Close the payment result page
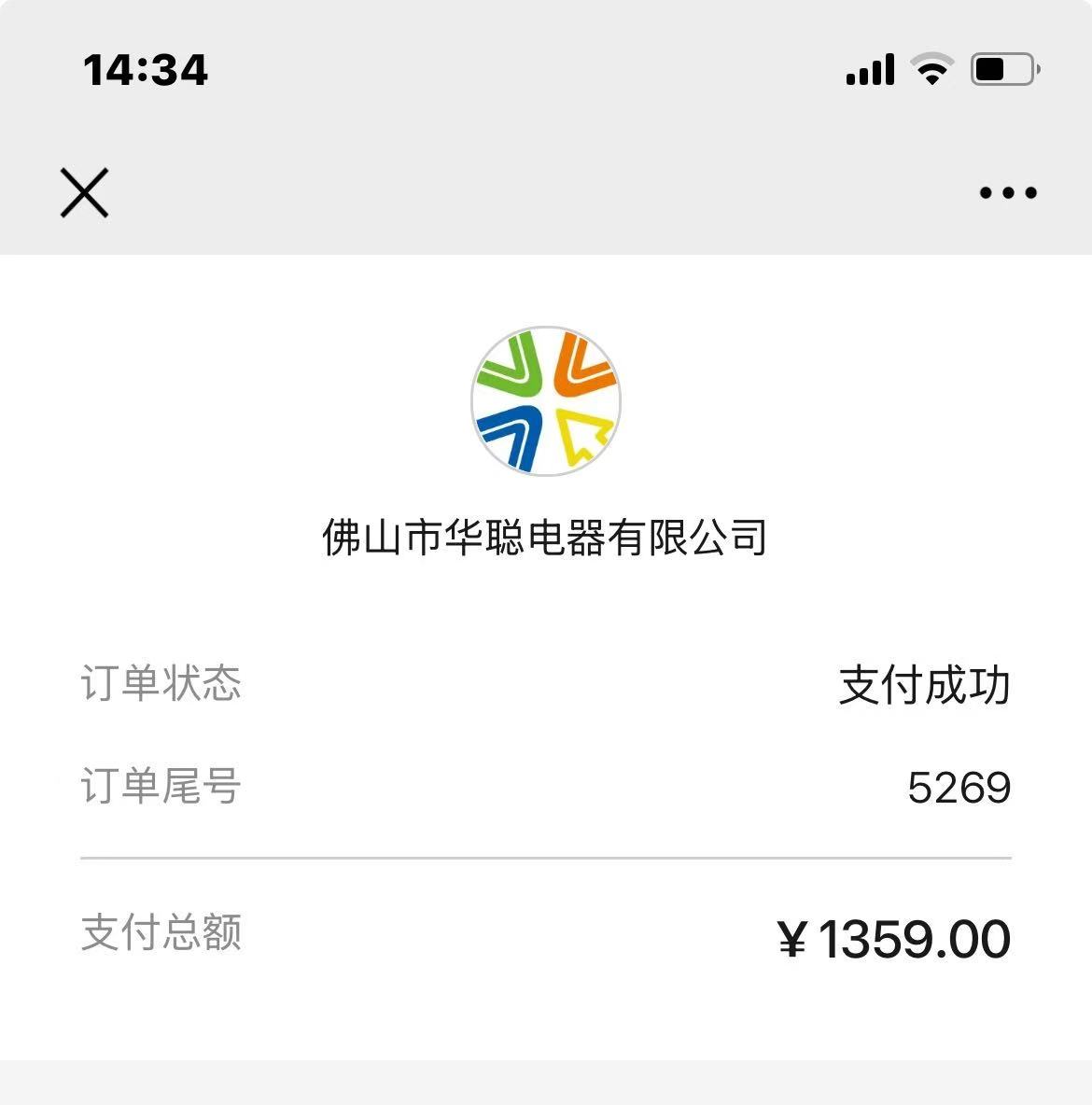1092x1105 pixels. (x=85, y=193)
